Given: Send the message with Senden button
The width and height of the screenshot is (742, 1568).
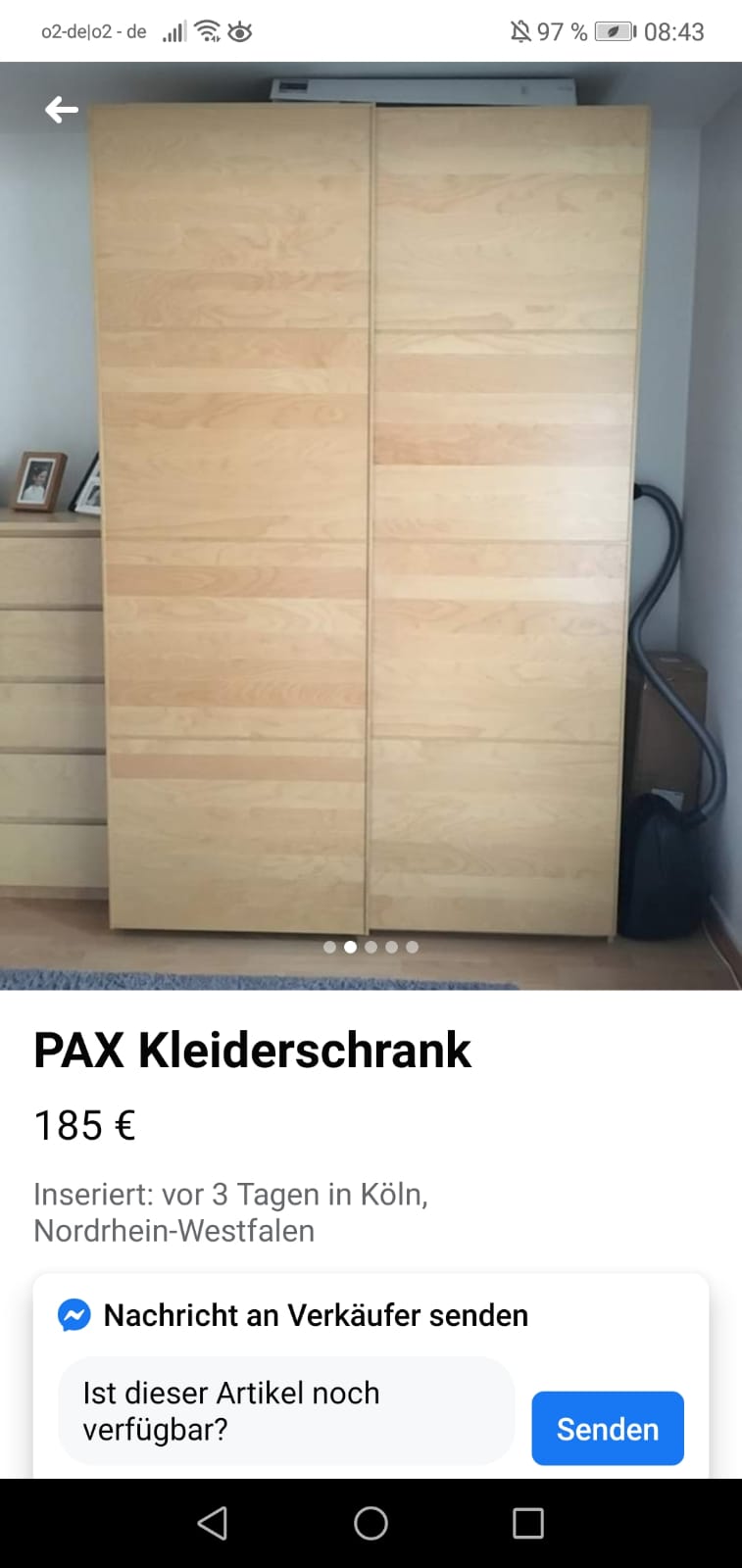Looking at the screenshot, I should click(607, 1429).
